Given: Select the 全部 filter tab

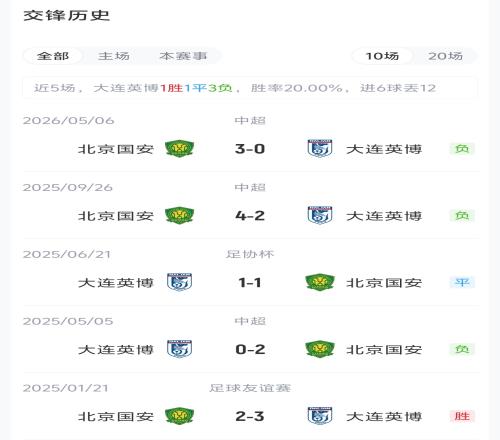Looking at the screenshot, I should pyautogui.click(x=53, y=56).
